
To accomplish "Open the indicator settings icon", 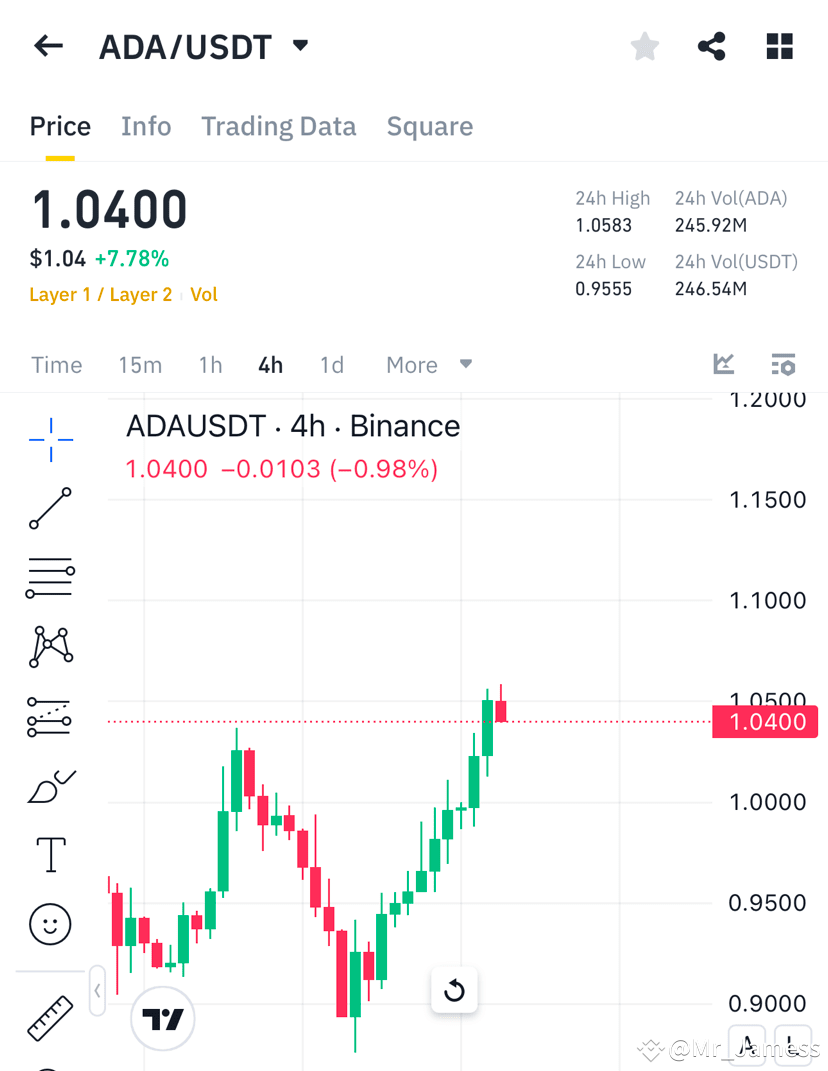I will pyautogui.click(x=783, y=364).
